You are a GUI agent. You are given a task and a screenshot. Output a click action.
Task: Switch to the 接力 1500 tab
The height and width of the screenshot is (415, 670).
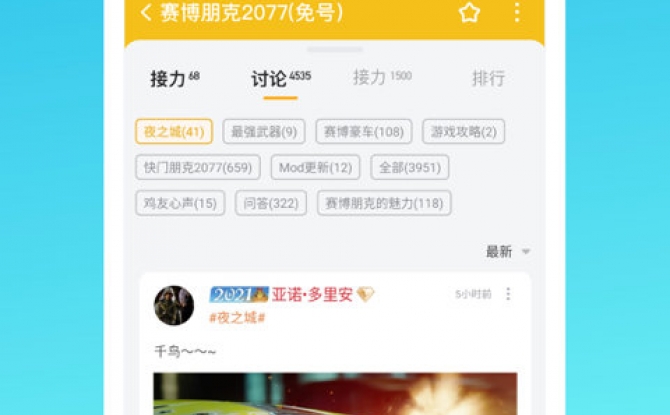tap(381, 77)
